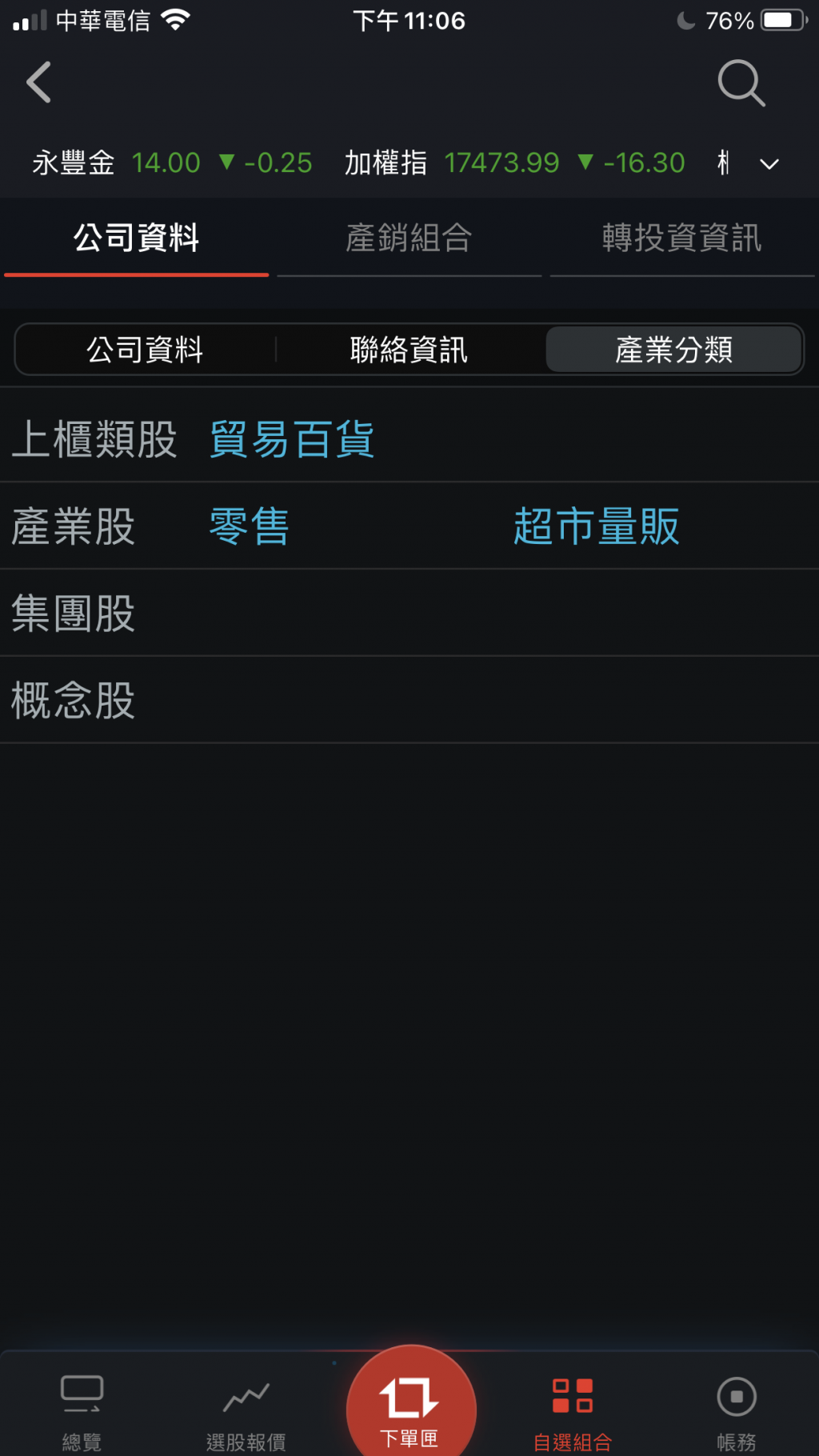
Task: Go back using the top-left arrow
Action: coord(39,82)
